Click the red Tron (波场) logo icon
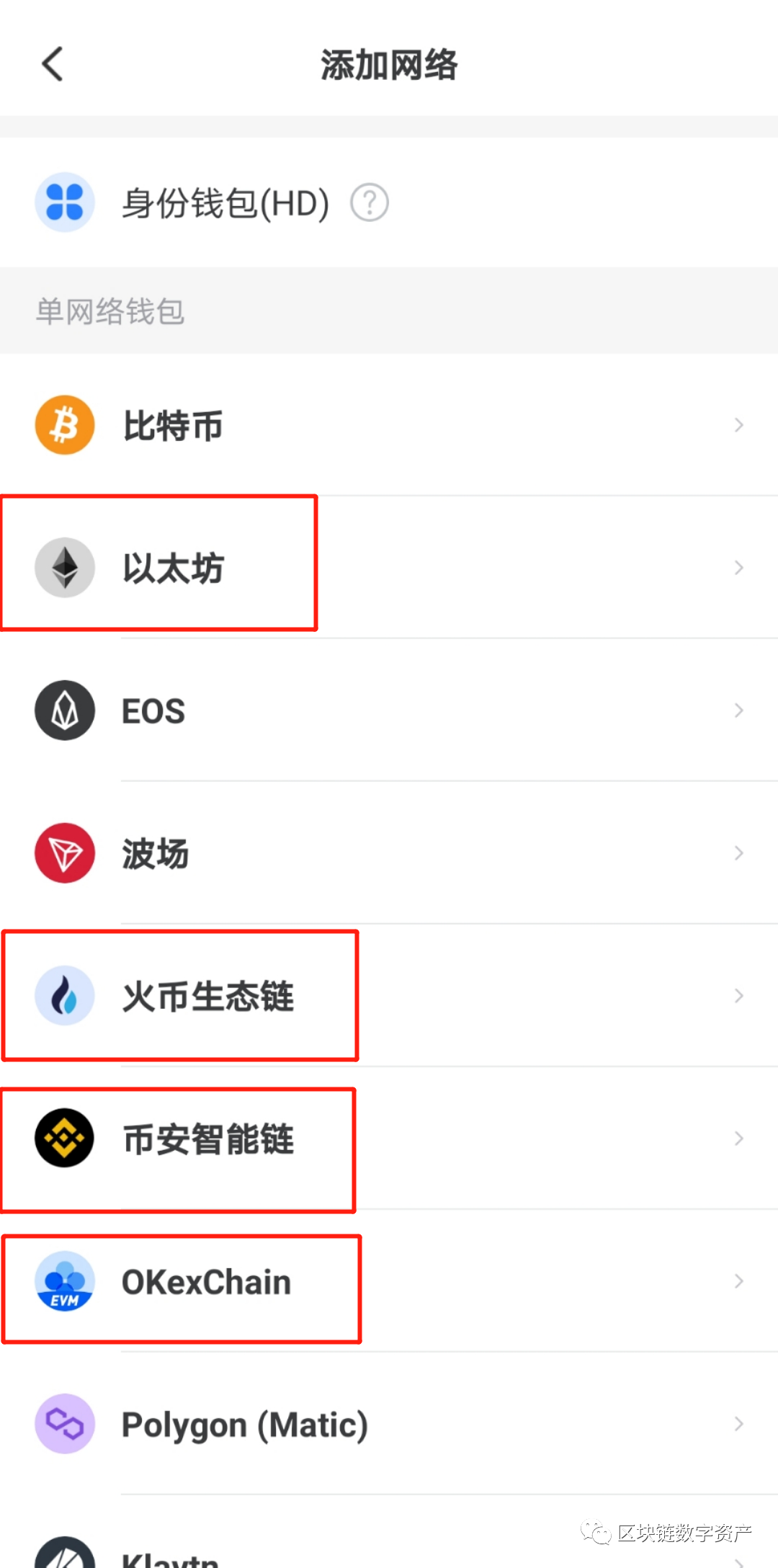 pyautogui.click(x=64, y=852)
